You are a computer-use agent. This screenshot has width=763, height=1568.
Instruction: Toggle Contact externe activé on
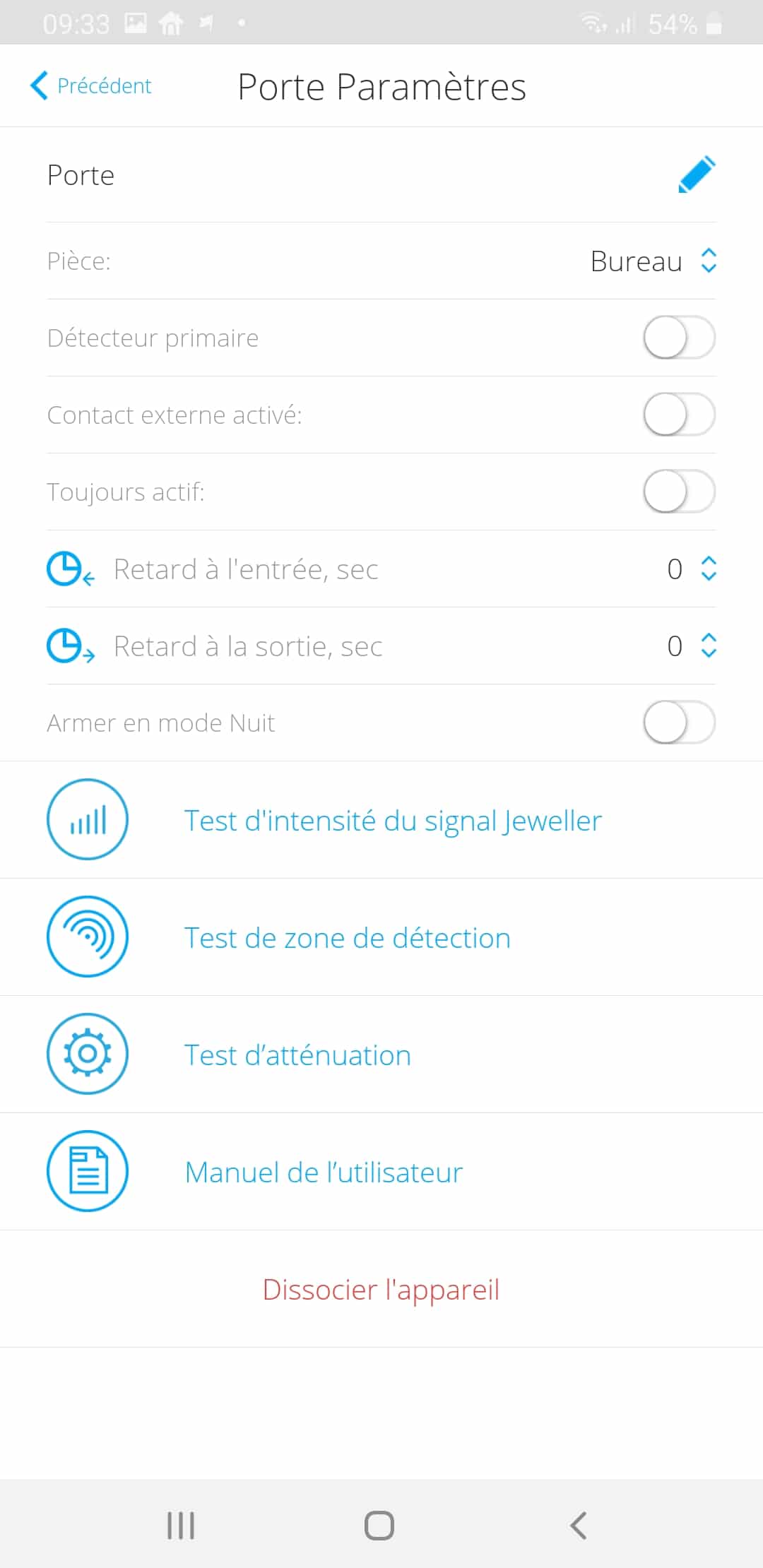pyautogui.click(x=679, y=415)
